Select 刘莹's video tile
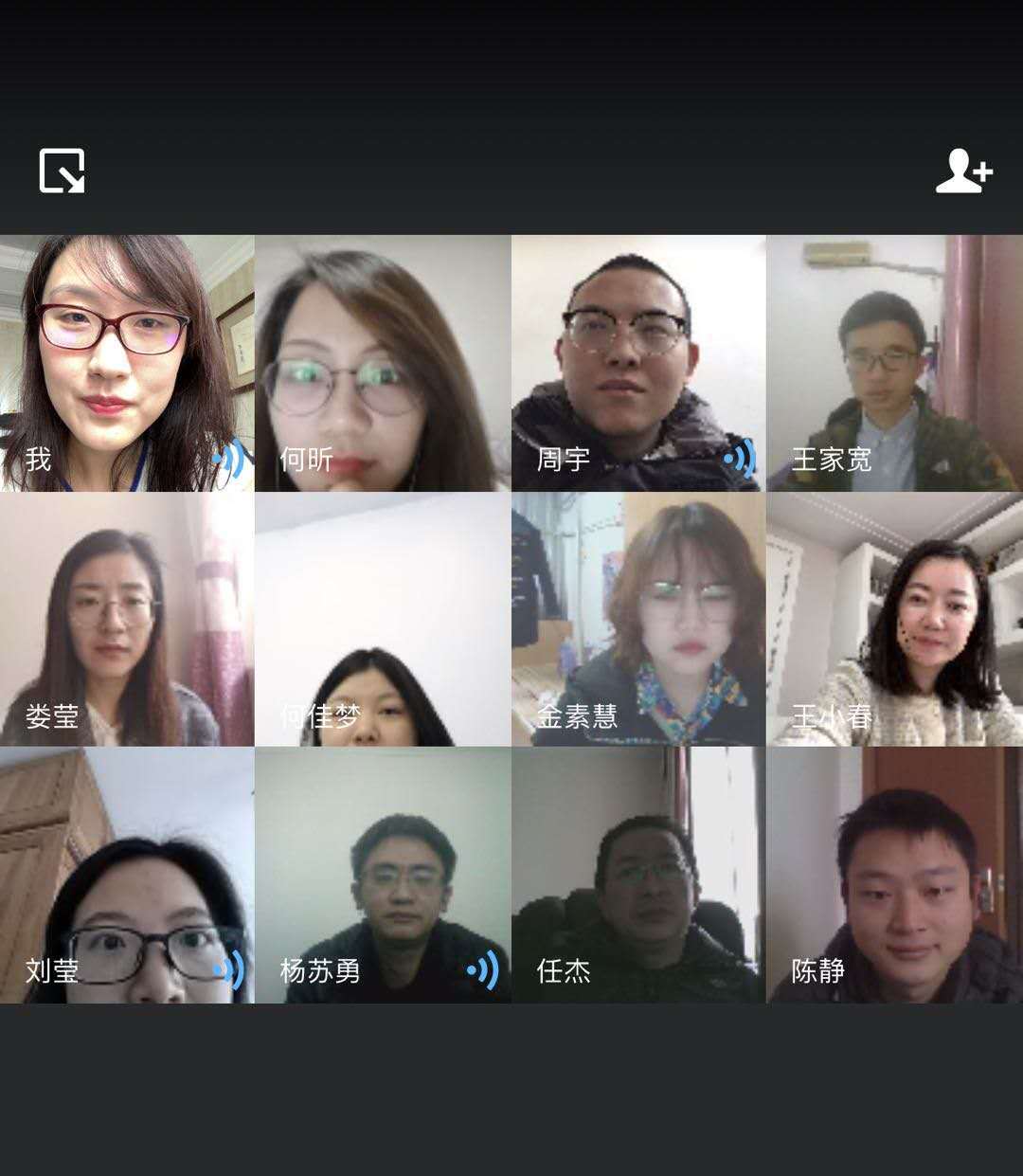 pyautogui.click(x=127, y=875)
